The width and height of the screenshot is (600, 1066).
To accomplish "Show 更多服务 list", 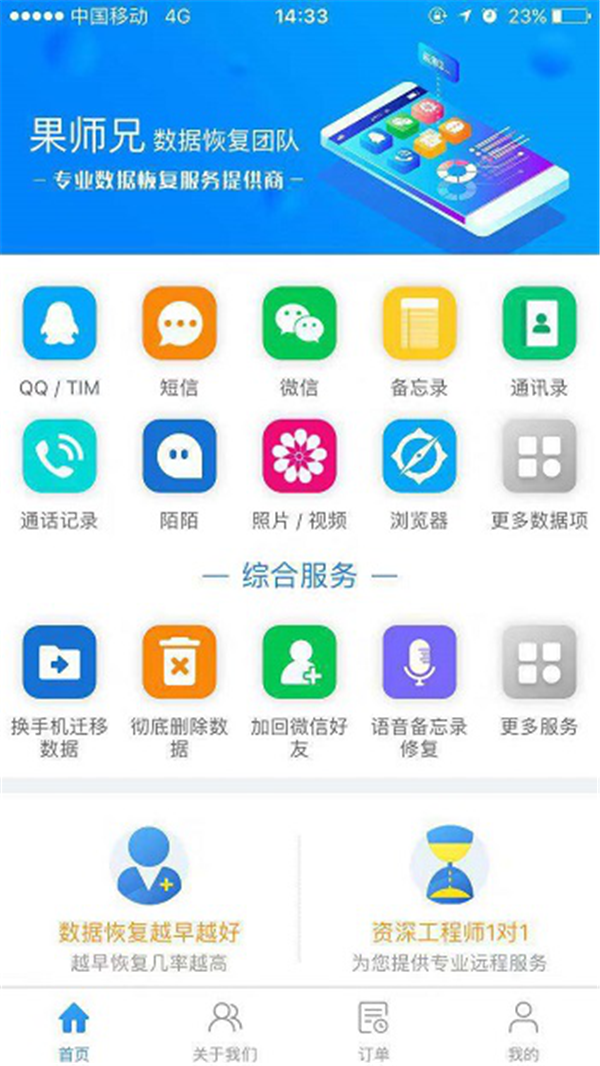I will pos(539,662).
